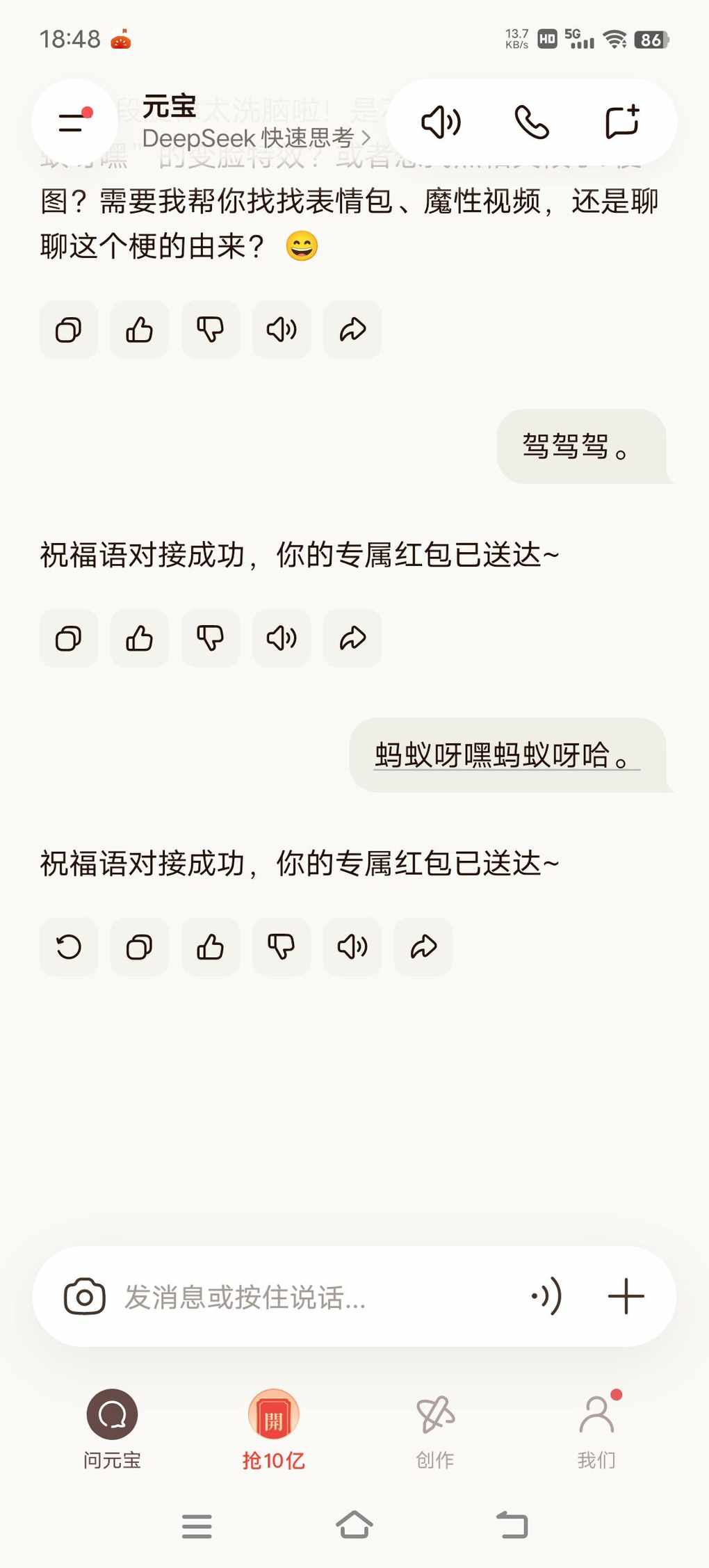Open the plus attachment menu
This screenshot has width=709, height=1568.
pos(626,1296)
